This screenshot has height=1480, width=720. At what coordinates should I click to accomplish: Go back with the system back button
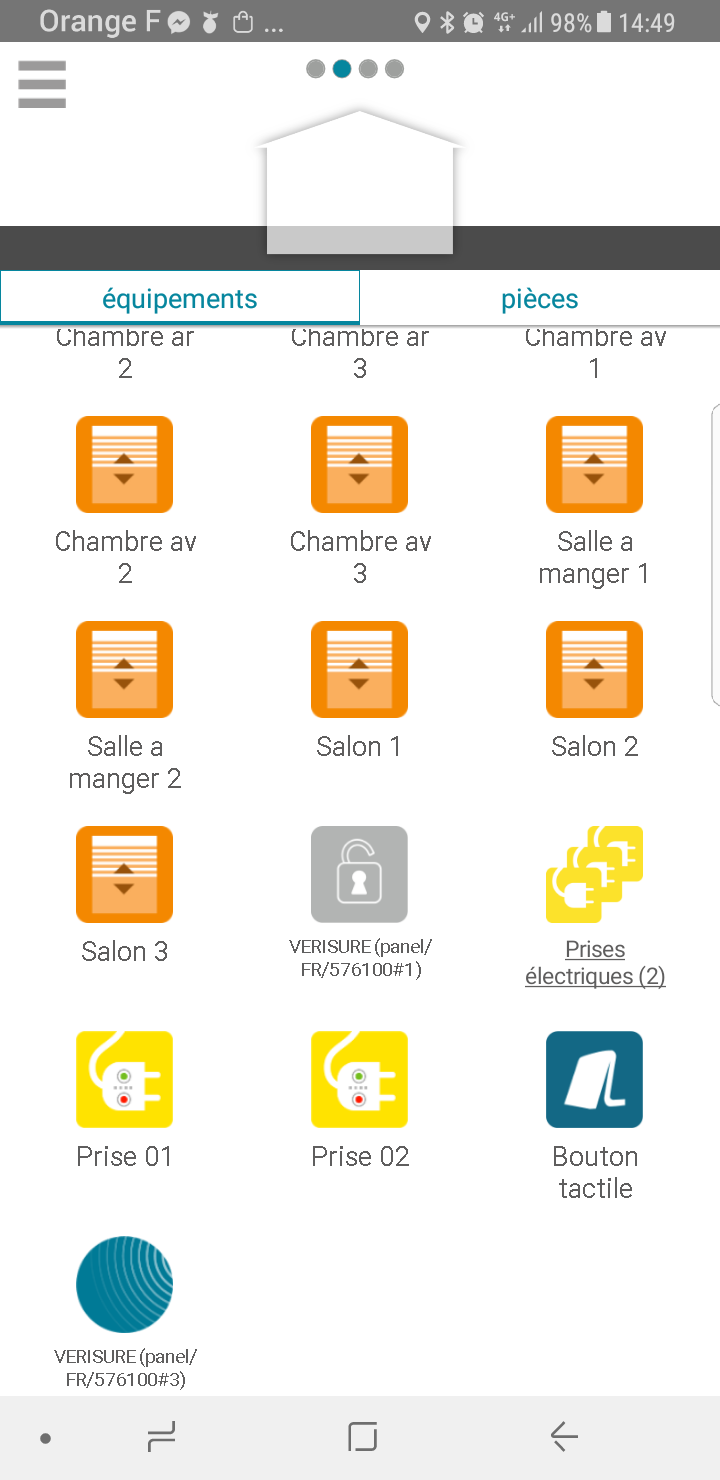coord(564,1438)
